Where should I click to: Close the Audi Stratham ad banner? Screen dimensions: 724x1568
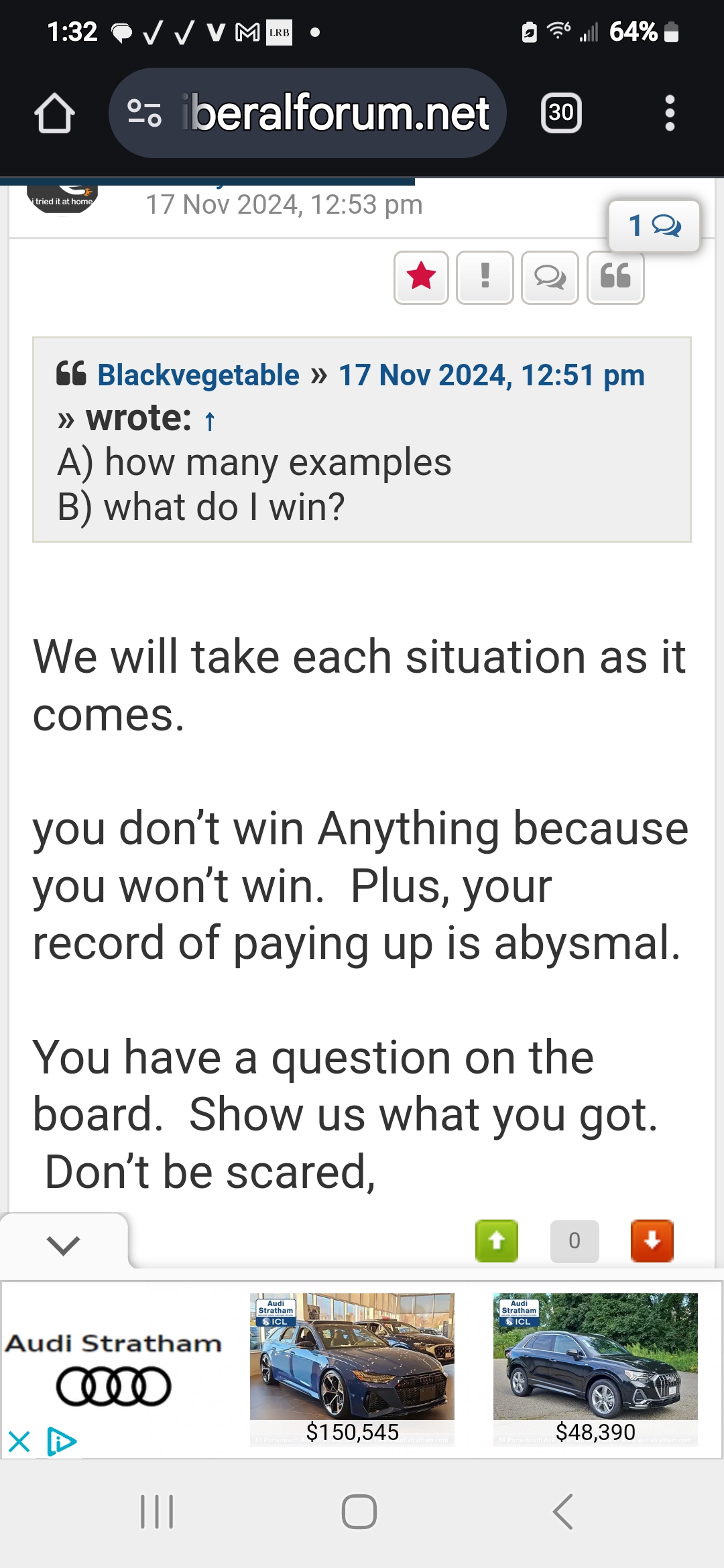tap(19, 1441)
